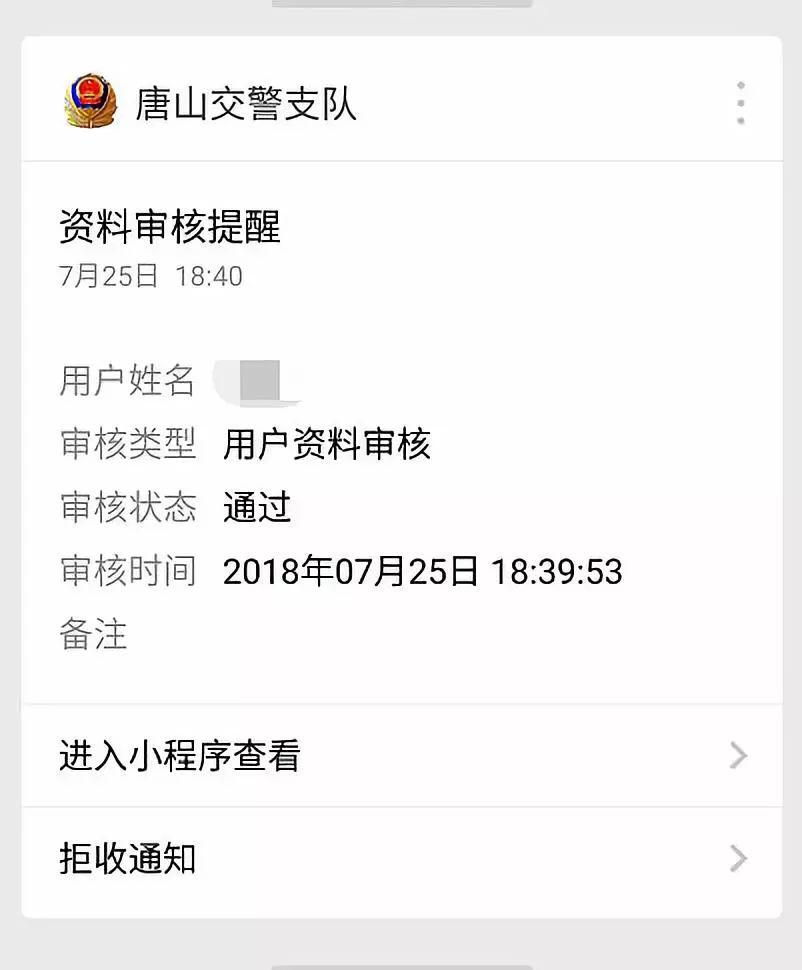This screenshot has height=970, width=802.
Task: Select the 资料审核提醒 notification title
Action: point(172,227)
